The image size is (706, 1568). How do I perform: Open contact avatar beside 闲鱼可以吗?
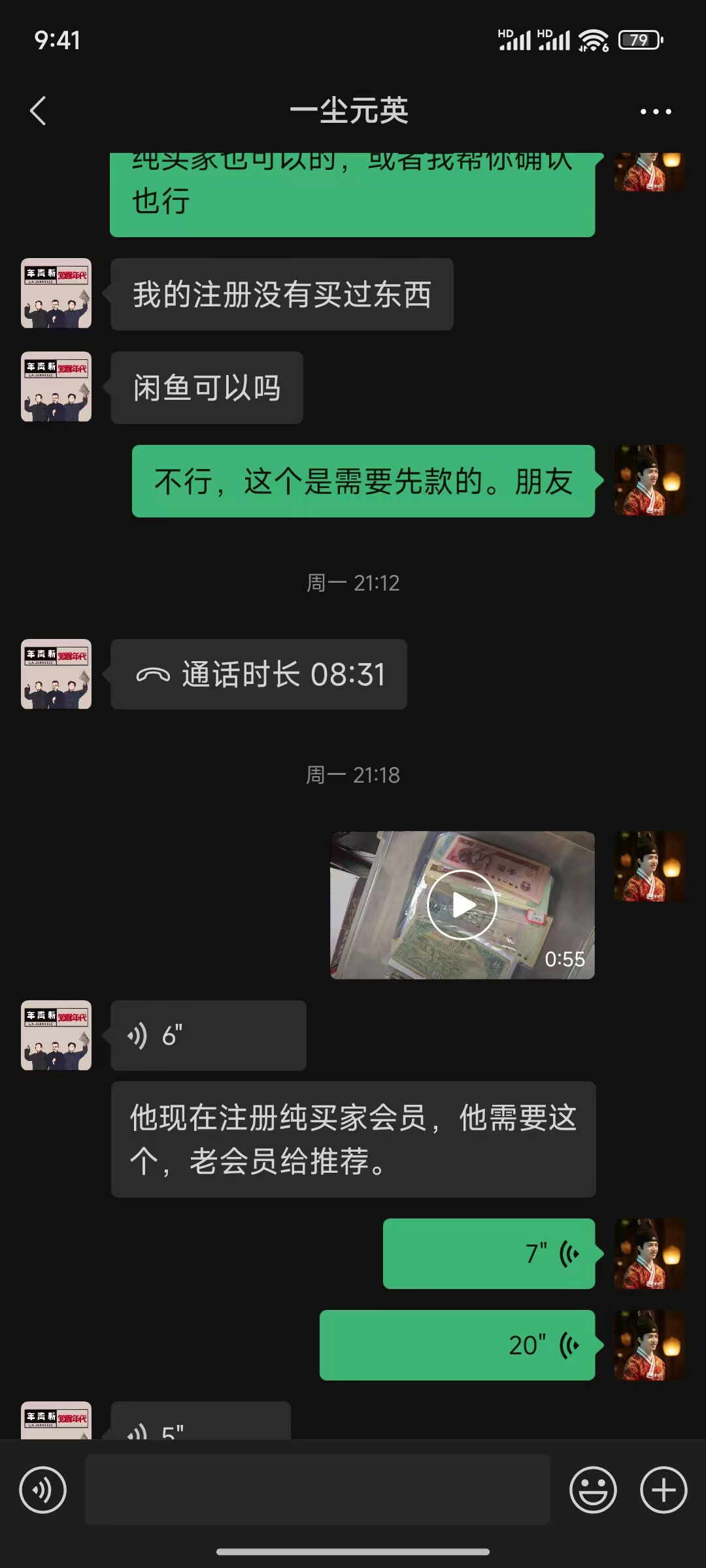point(56,387)
